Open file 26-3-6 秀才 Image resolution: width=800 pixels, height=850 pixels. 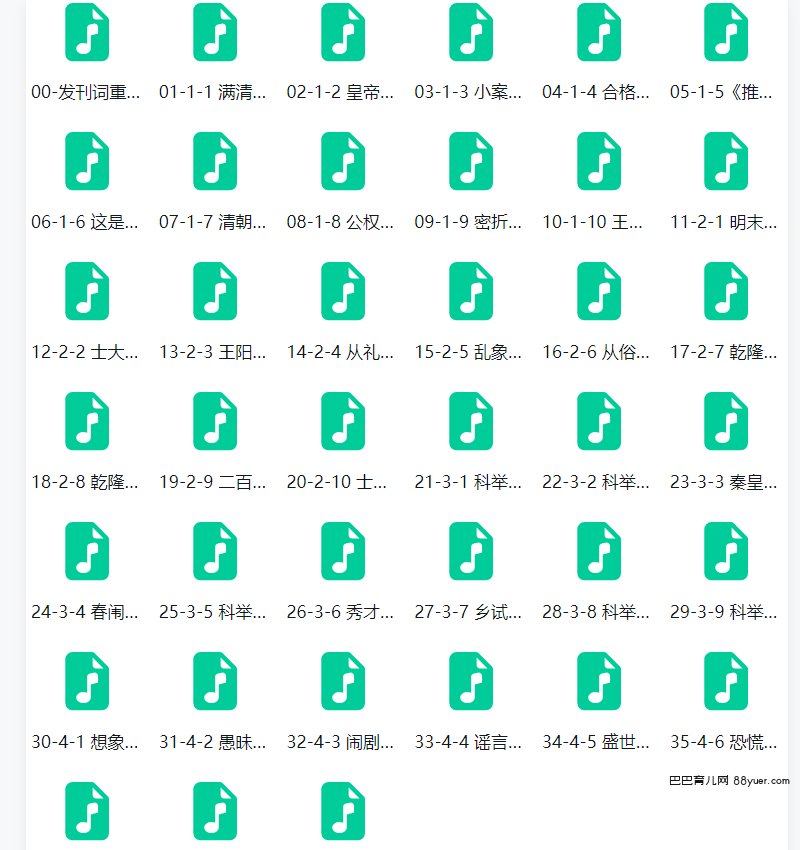[343, 551]
